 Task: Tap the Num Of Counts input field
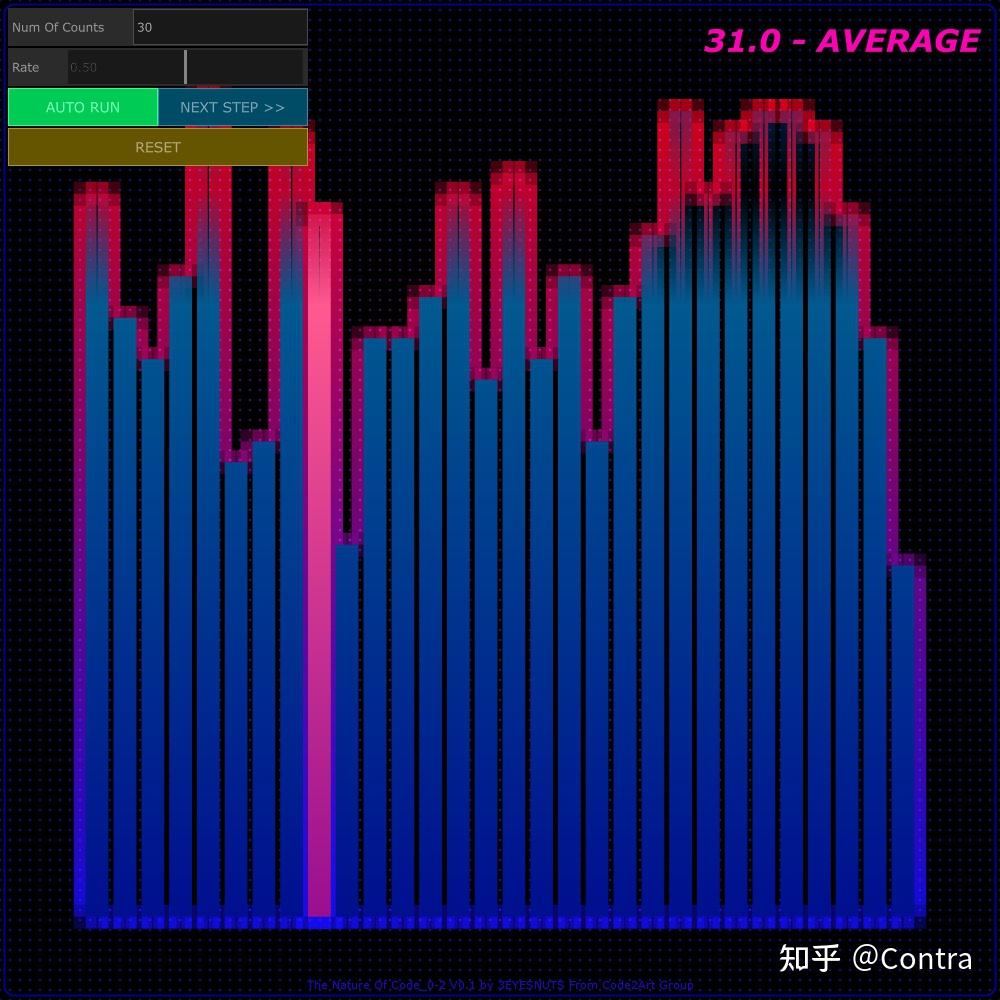tap(219, 27)
